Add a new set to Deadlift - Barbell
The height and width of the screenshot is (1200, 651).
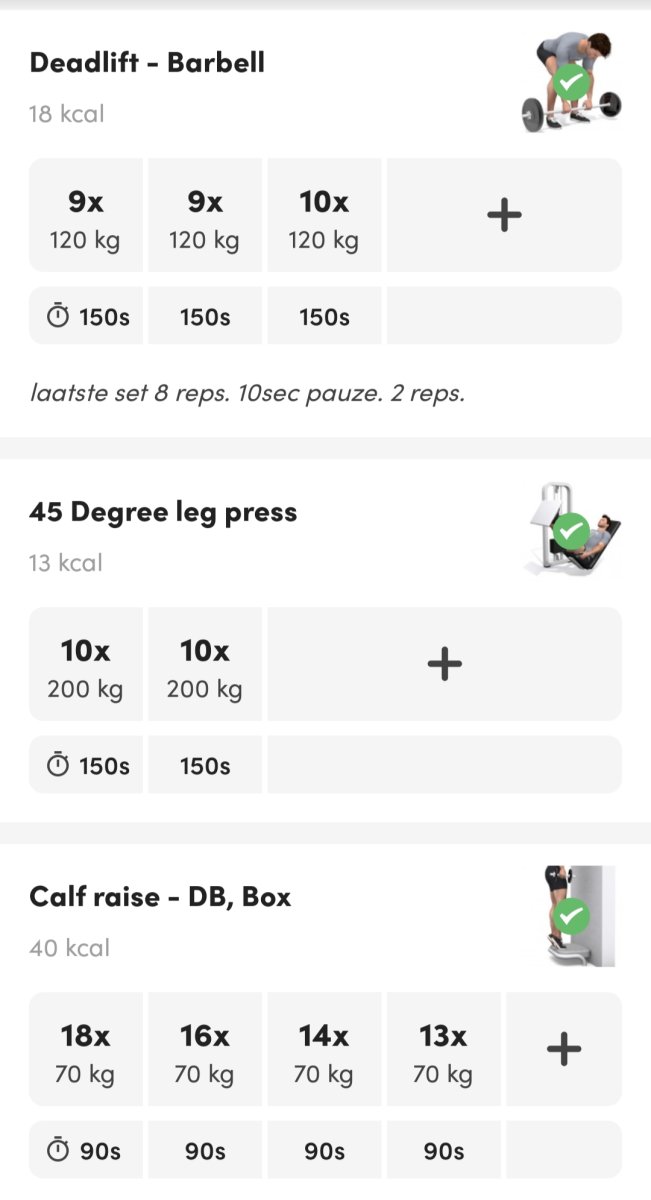(504, 215)
